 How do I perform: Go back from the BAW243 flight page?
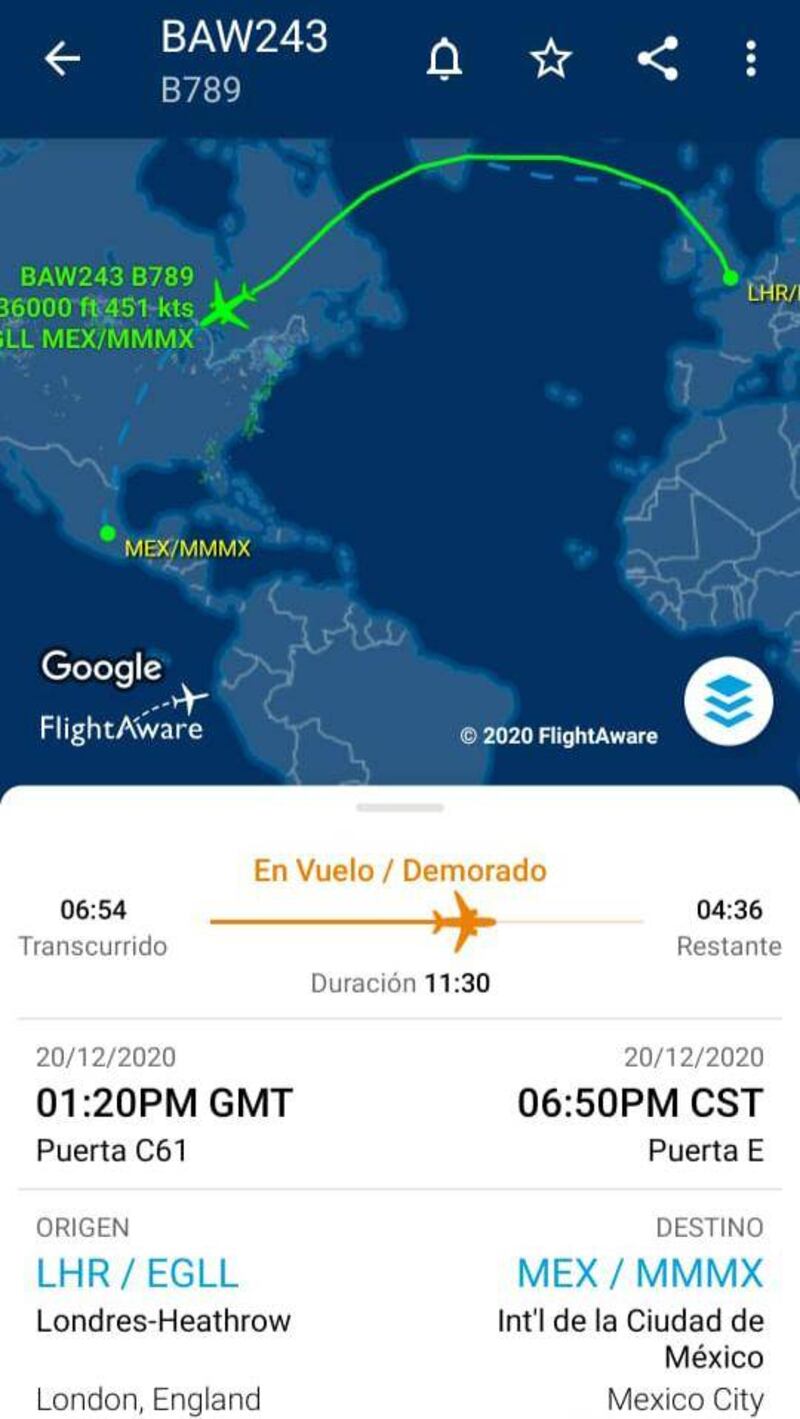62,59
